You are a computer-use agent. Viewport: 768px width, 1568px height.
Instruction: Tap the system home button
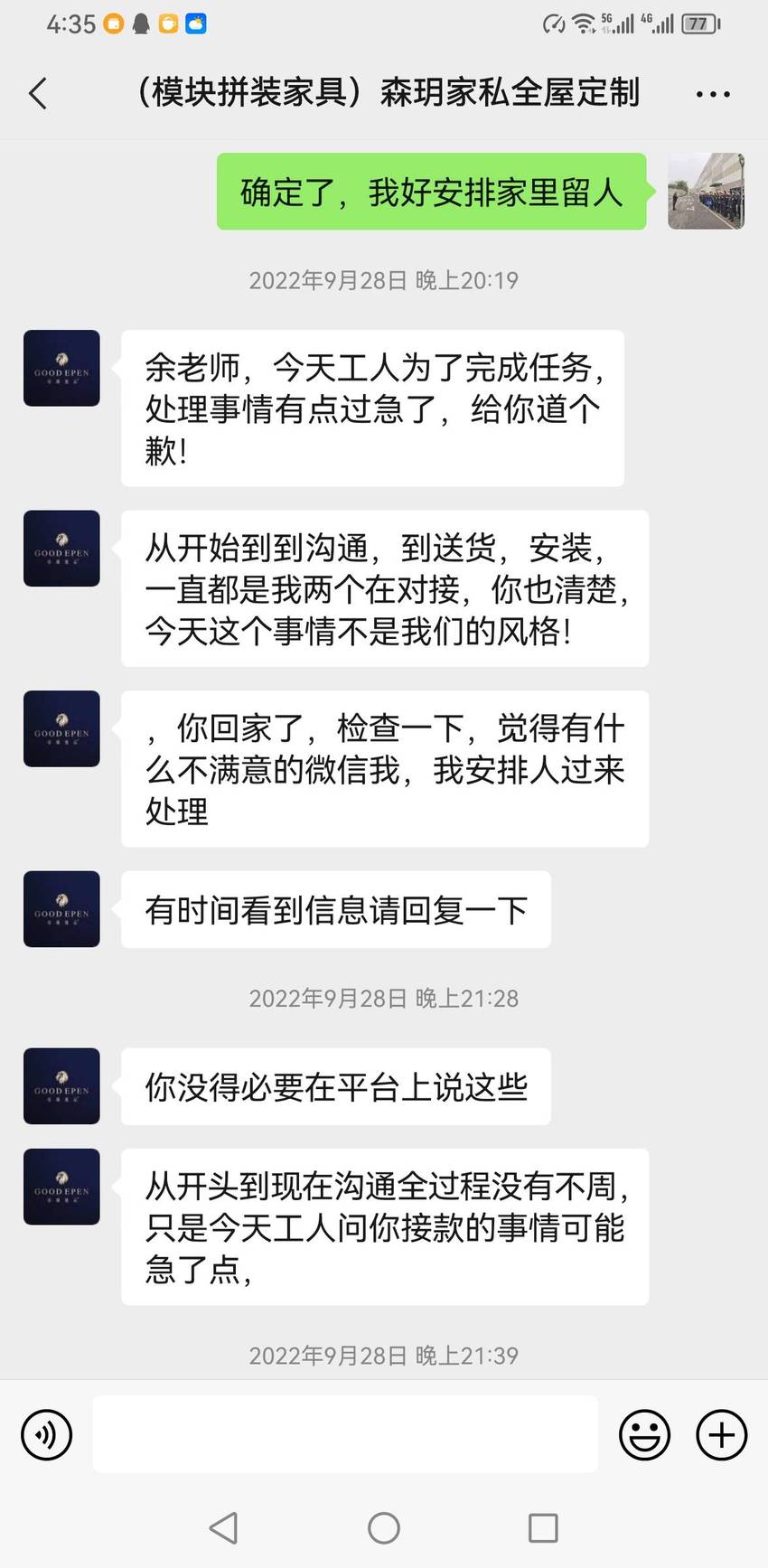click(x=384, y=1527)
